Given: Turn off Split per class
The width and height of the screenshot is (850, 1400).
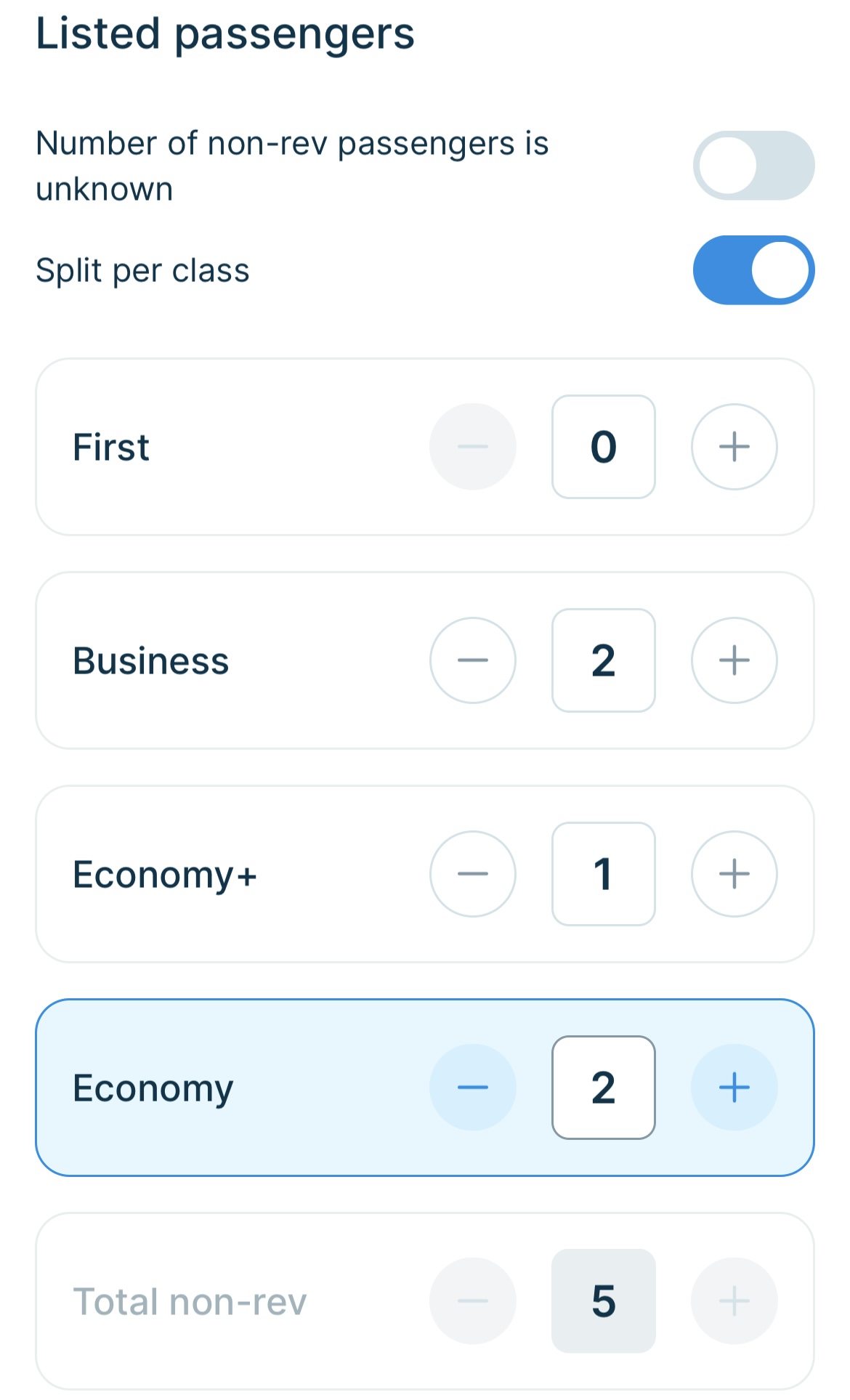Looking at the screenshot, I should tap(753, 270).
